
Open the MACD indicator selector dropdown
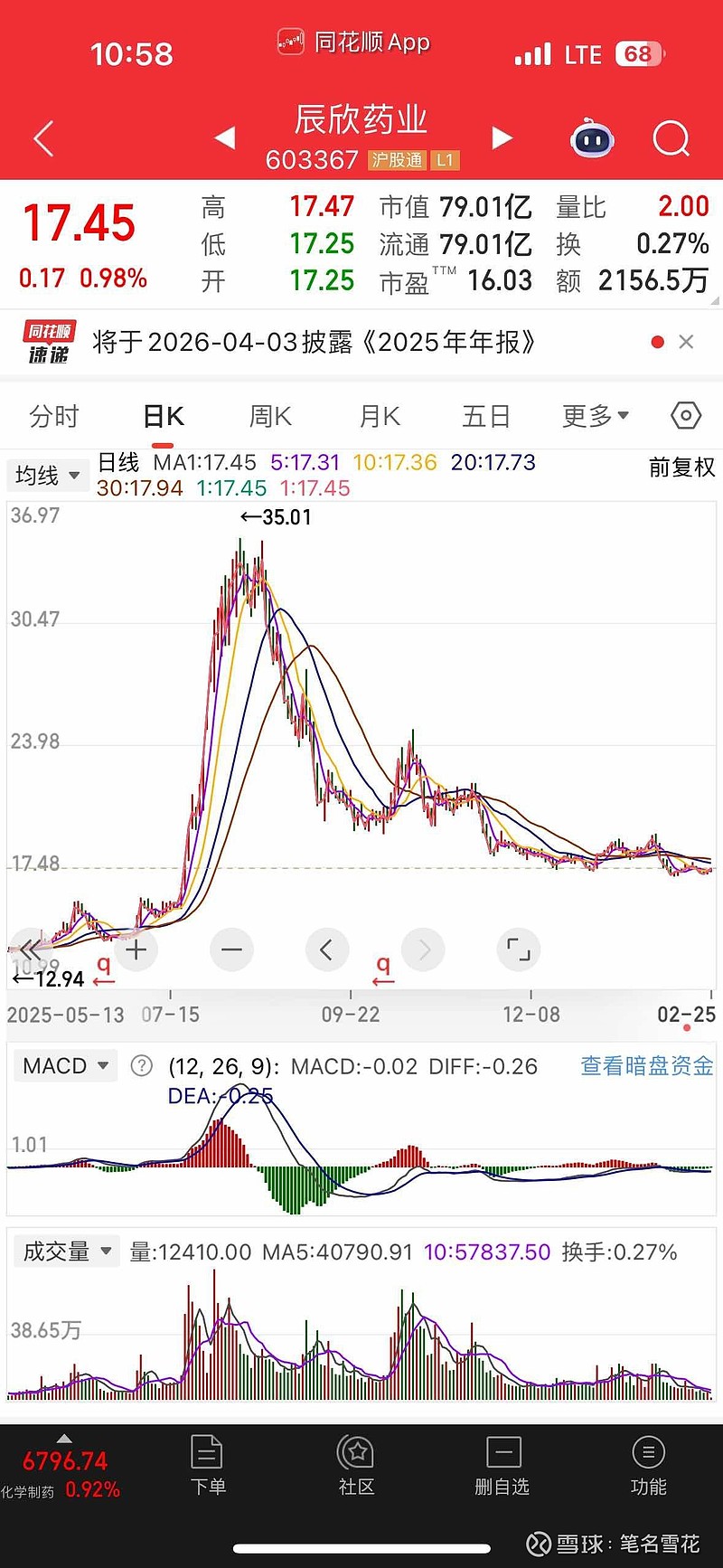pos(65,1065)
